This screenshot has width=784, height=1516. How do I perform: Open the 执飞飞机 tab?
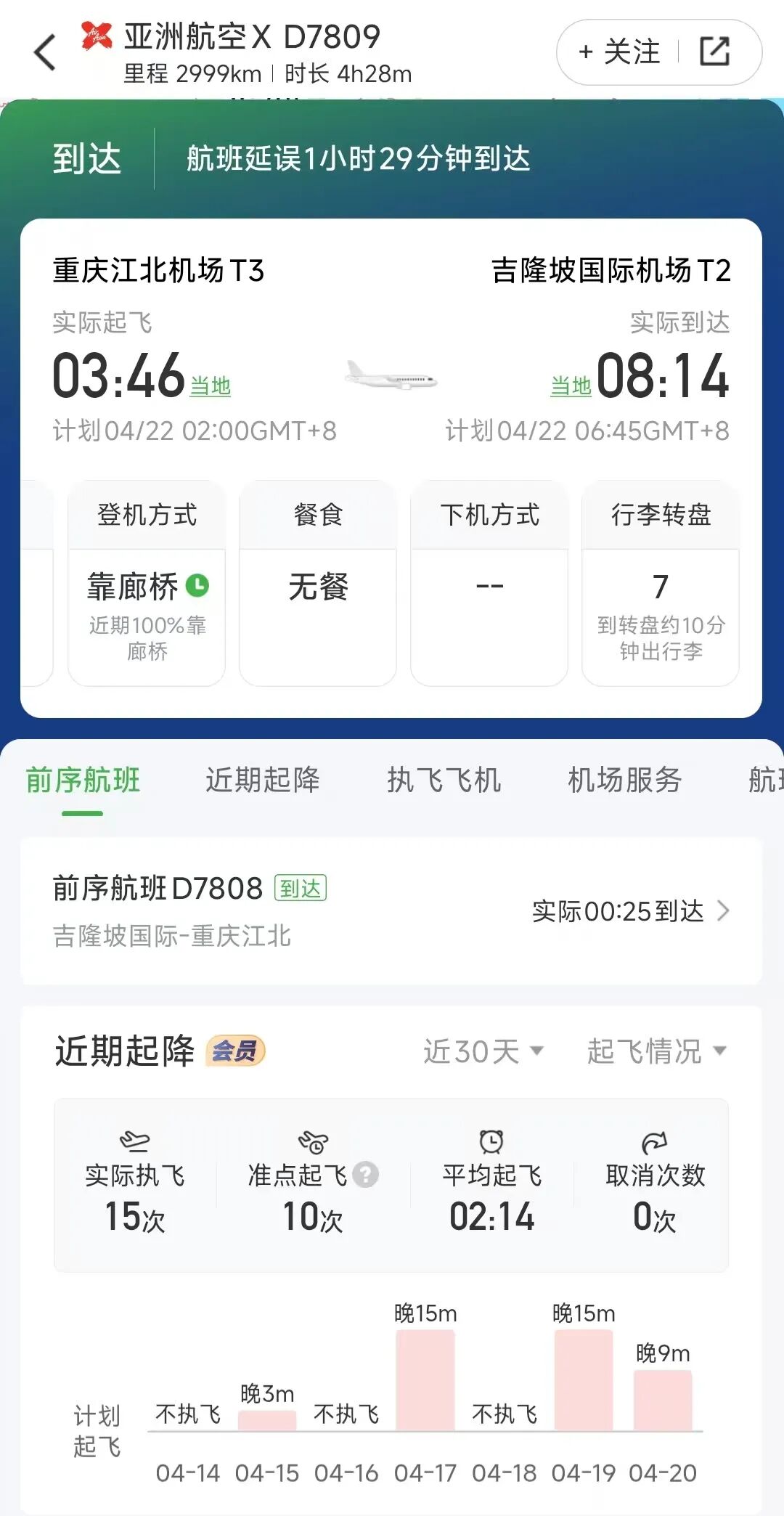444,781
